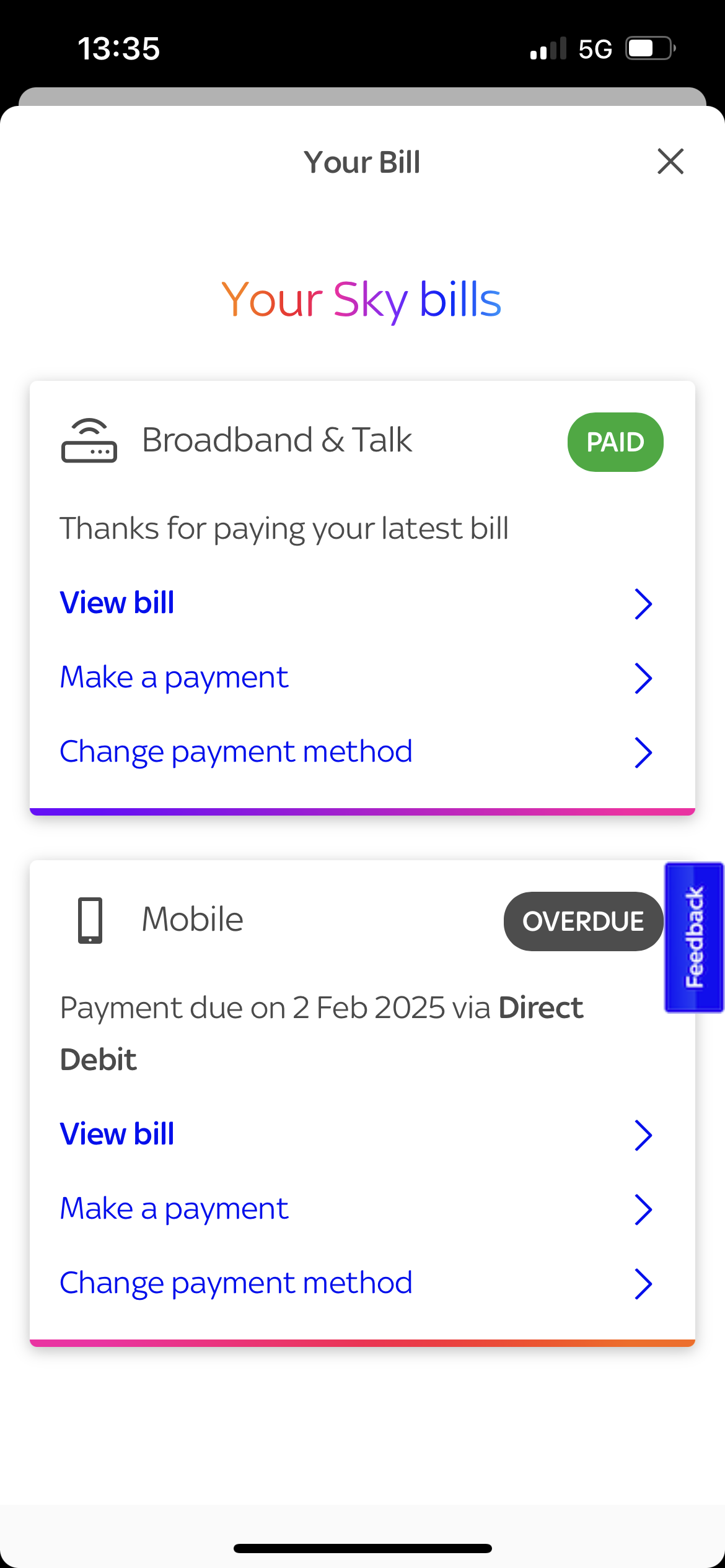The width and height of the screenshot is (725, 1568).
Task: View the overdue Mobile bill
Action: click(x=118, y=1135)
